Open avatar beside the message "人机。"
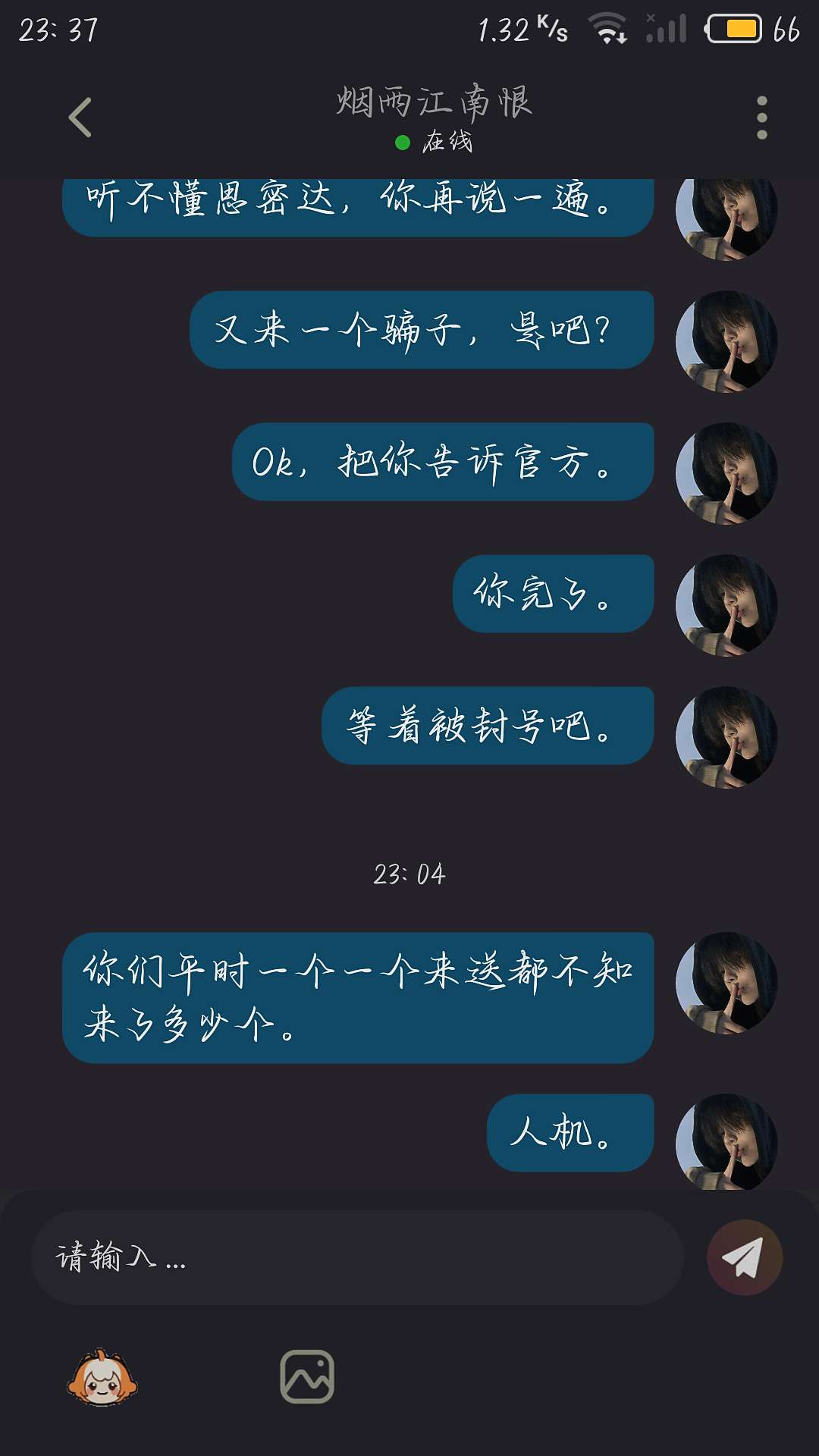Viewport: 819px width, 1456px height. pos(726,1141)
